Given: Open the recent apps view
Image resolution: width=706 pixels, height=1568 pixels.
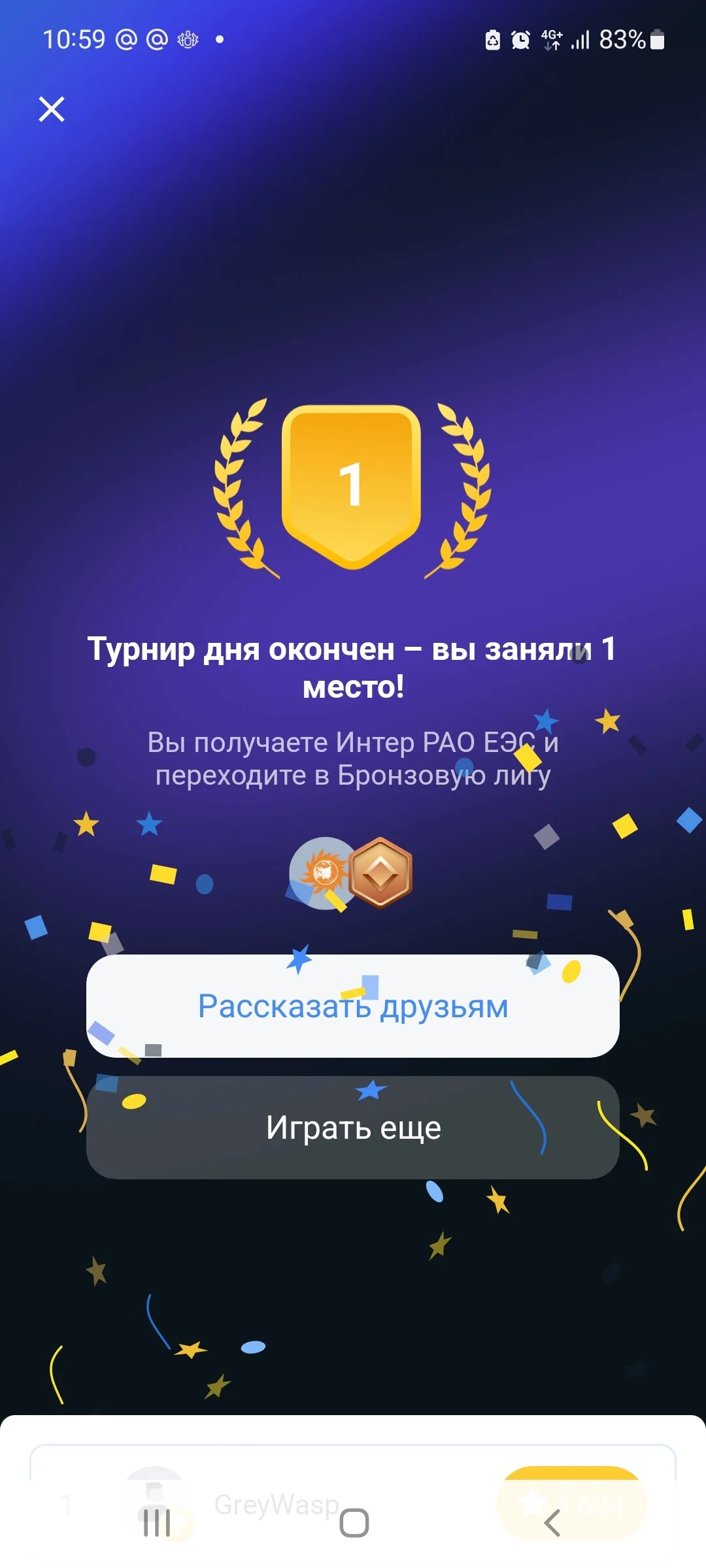Looking at the screenshot, I should 156,1523.
